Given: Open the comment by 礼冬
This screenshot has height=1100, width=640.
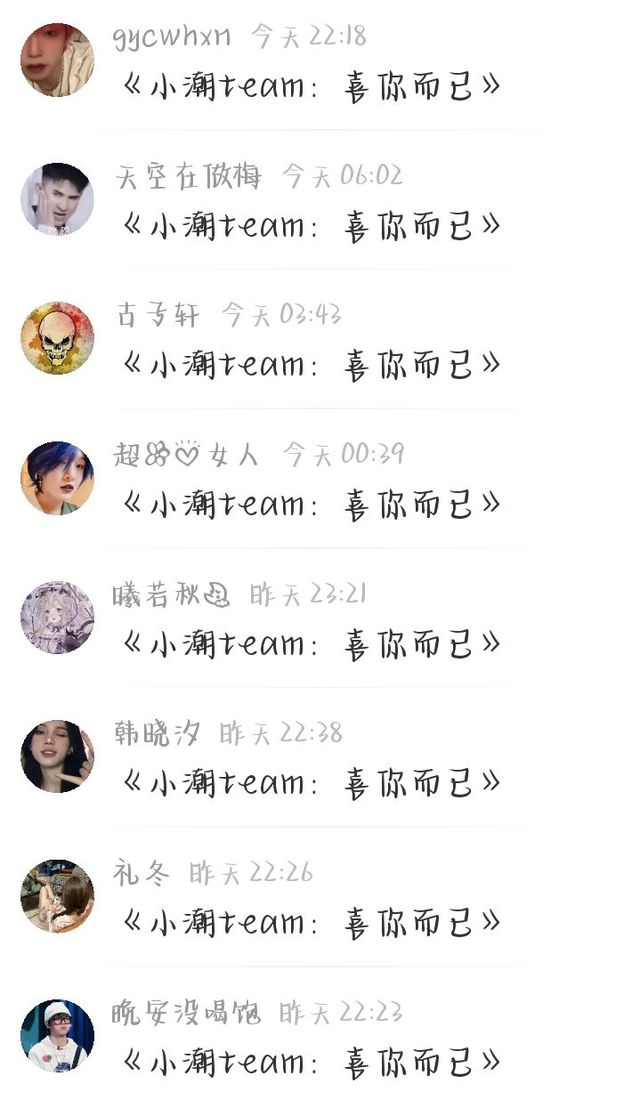Looking at the screenshot, I should [x=310, y=923].
